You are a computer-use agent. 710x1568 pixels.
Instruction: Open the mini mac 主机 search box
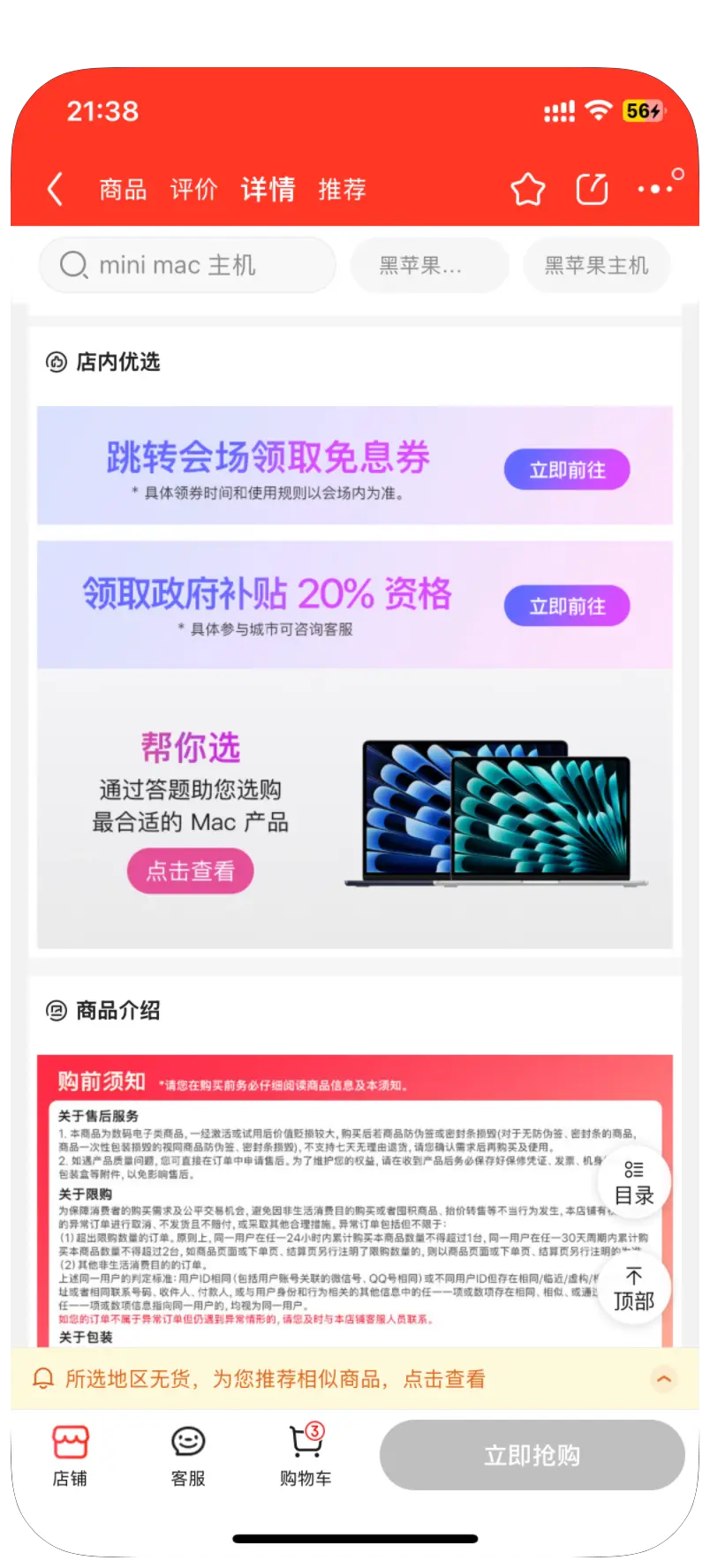click(187, 265)
